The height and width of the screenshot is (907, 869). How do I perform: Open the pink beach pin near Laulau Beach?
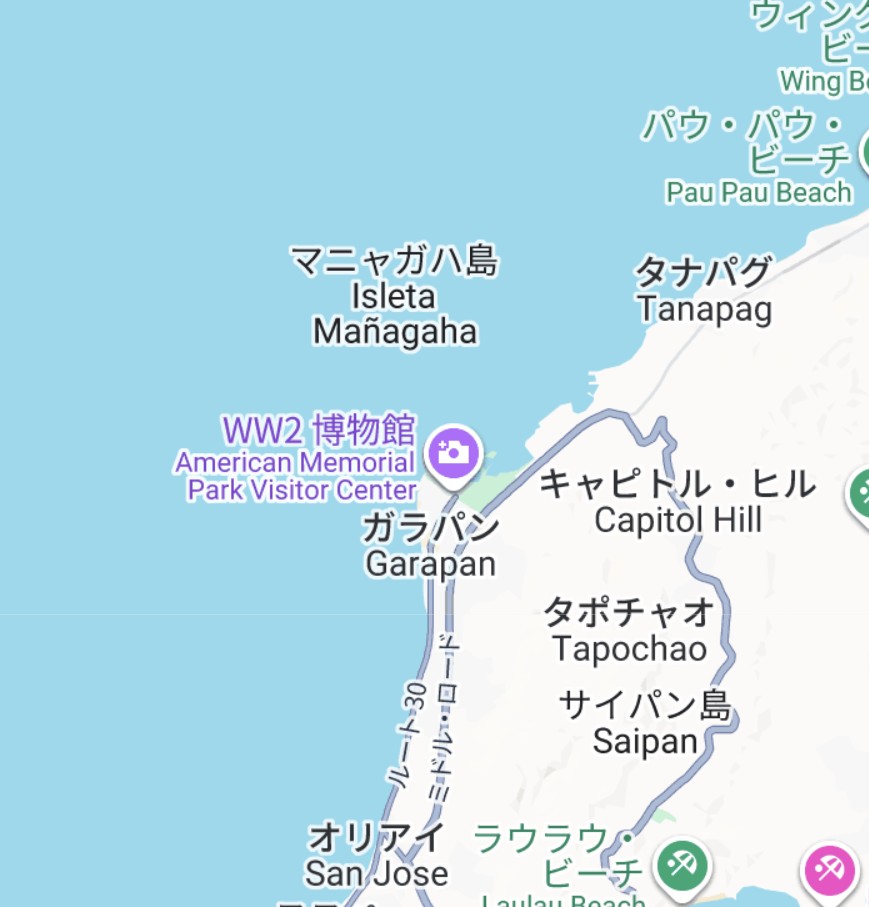[830, 867]
